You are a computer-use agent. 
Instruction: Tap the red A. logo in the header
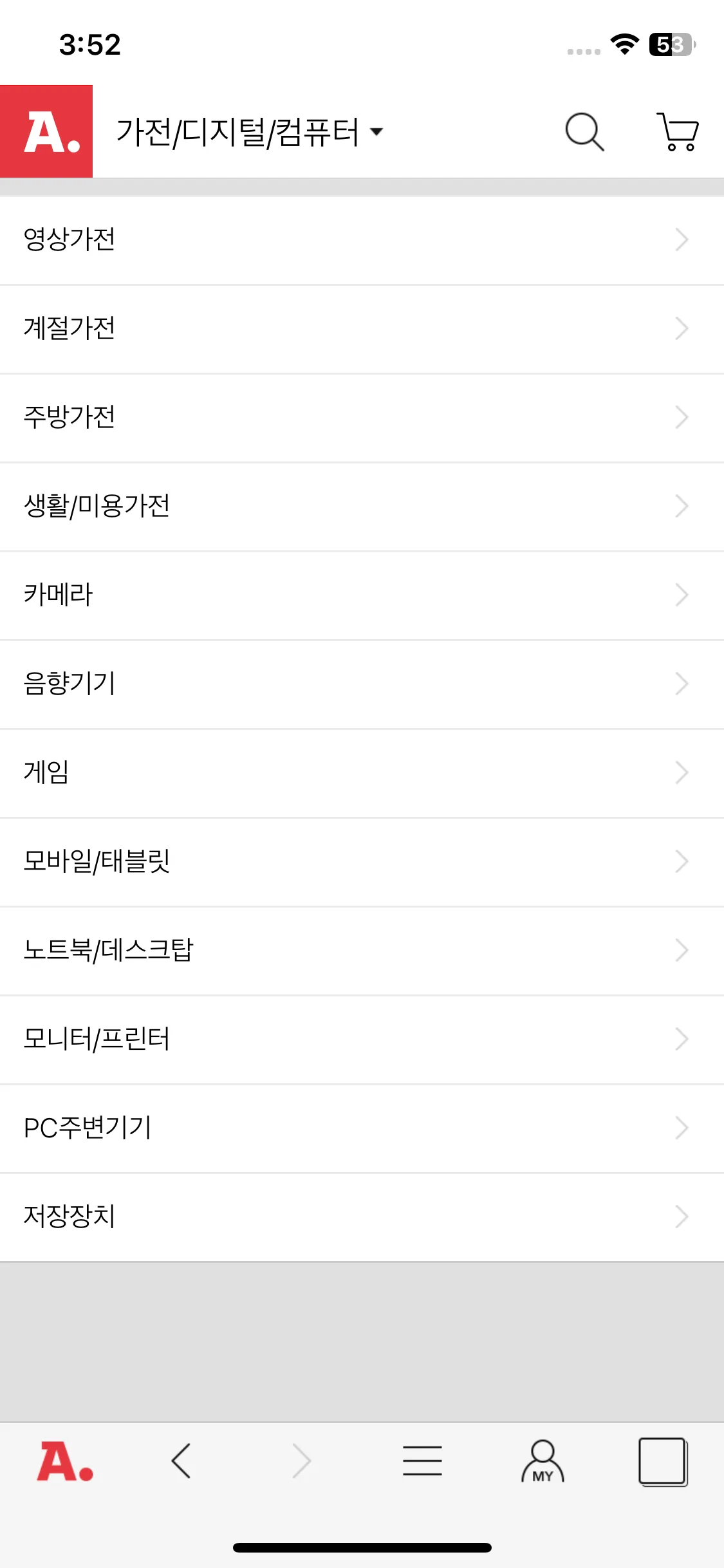46,131
